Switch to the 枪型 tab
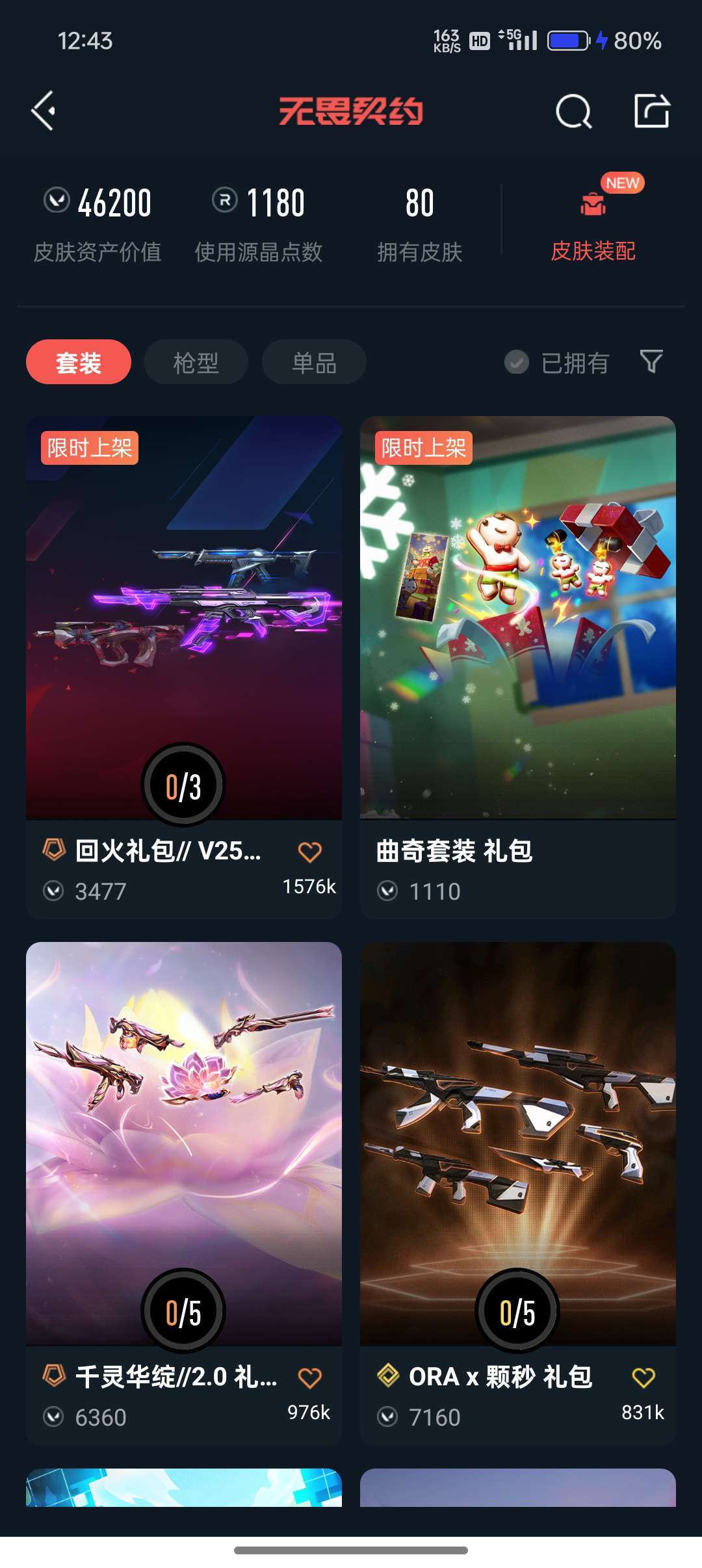This screenshot has height=1568, width=702. pos(196,362)
